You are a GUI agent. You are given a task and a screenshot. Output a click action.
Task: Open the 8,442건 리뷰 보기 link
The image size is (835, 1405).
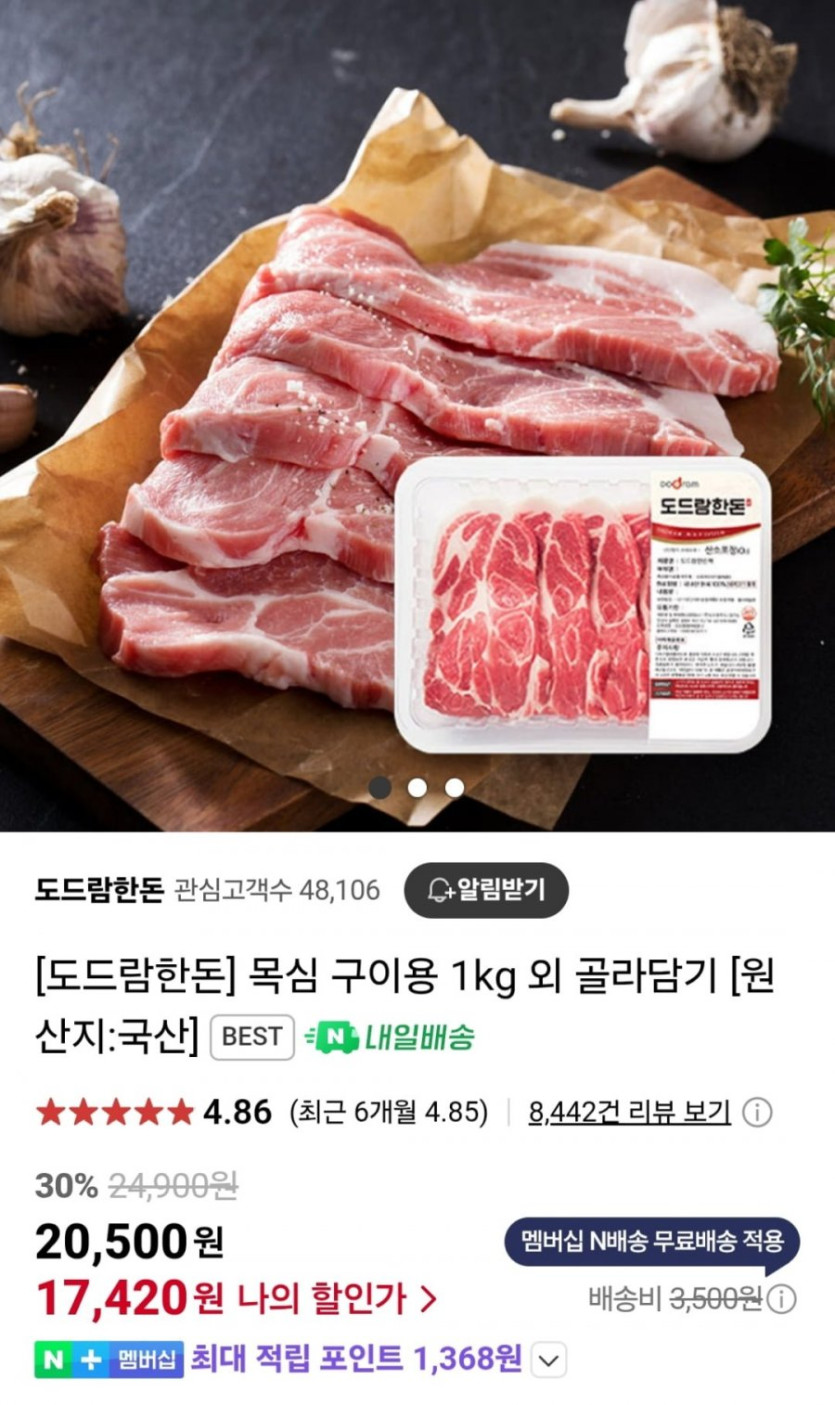pyautogui.click(x=628, y=1111)
